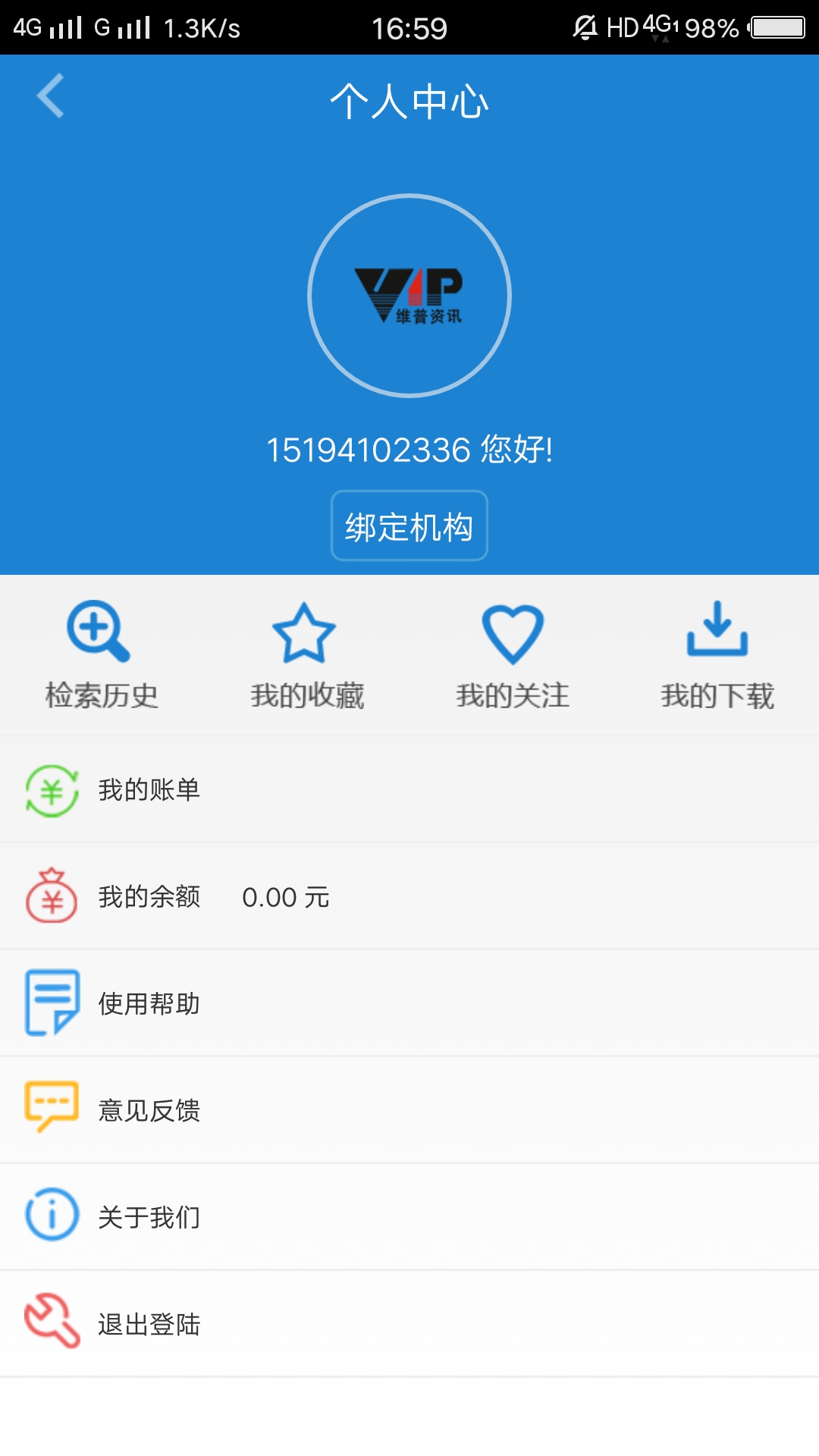Screen dimensions: 819x1456
Task: Open 使用帮助 help page
Action: click(x=409, y=1003)
